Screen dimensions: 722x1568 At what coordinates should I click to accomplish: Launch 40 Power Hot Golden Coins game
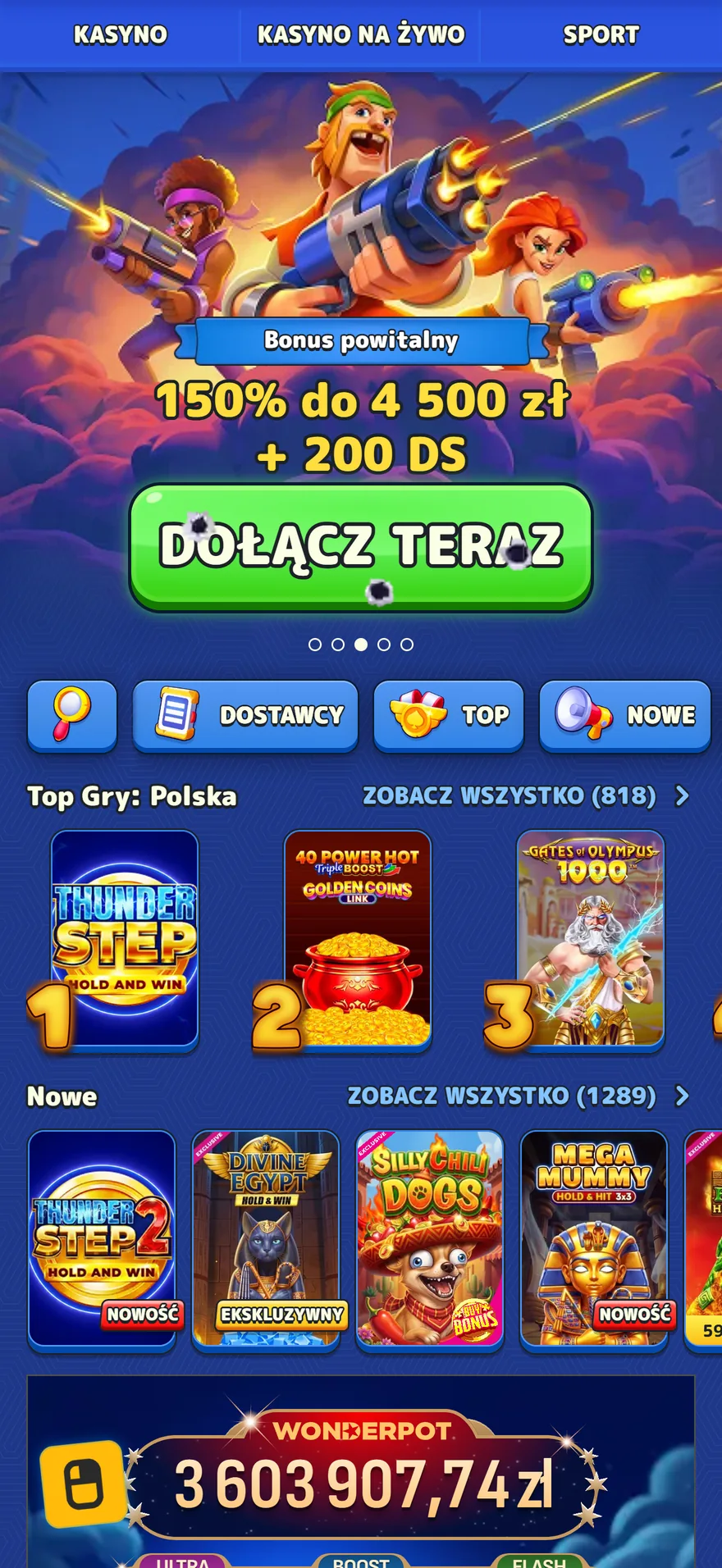pyautogui.click(x=358, y=940)
